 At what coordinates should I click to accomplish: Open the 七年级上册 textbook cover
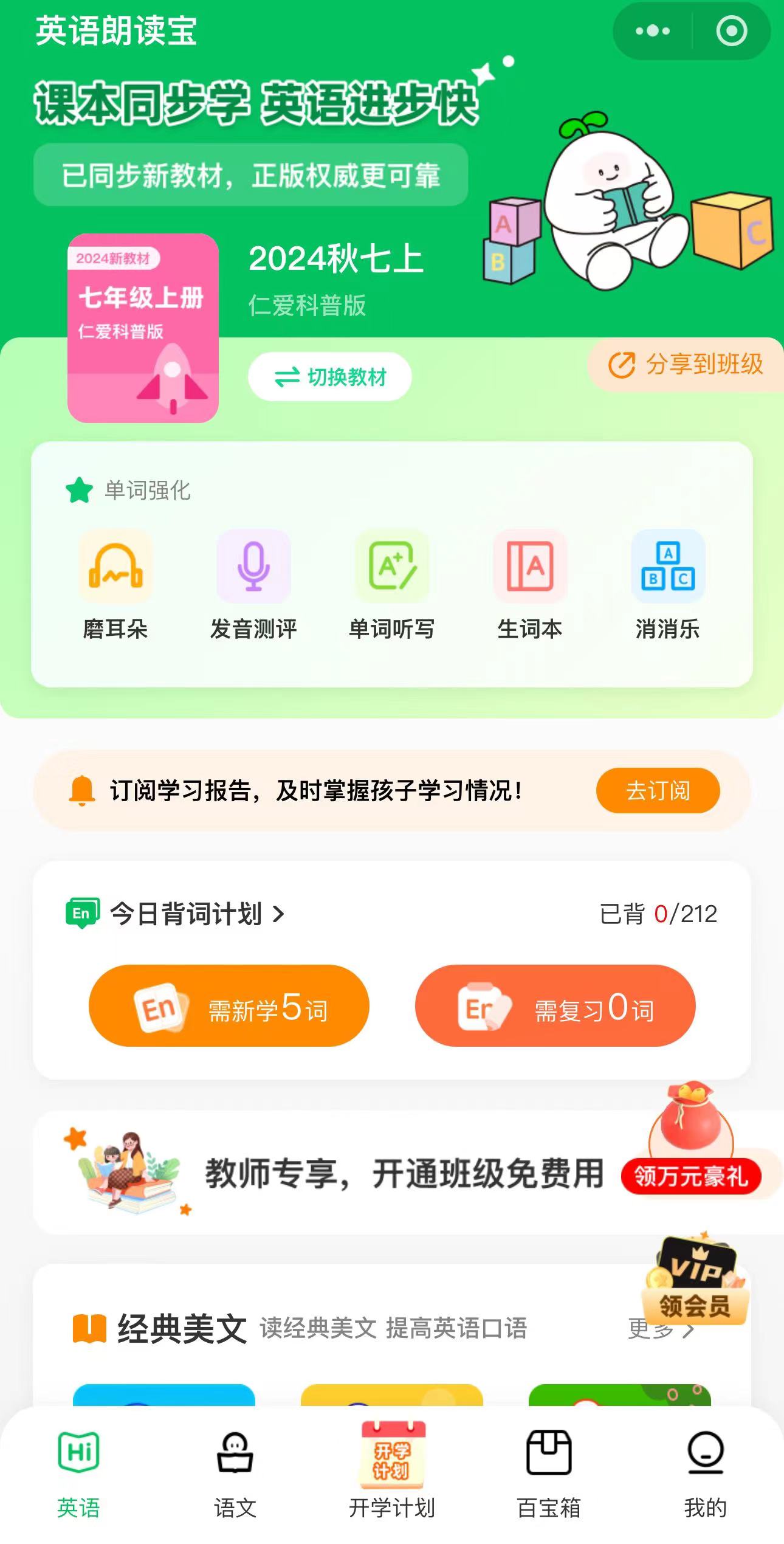tap(143, 328)
